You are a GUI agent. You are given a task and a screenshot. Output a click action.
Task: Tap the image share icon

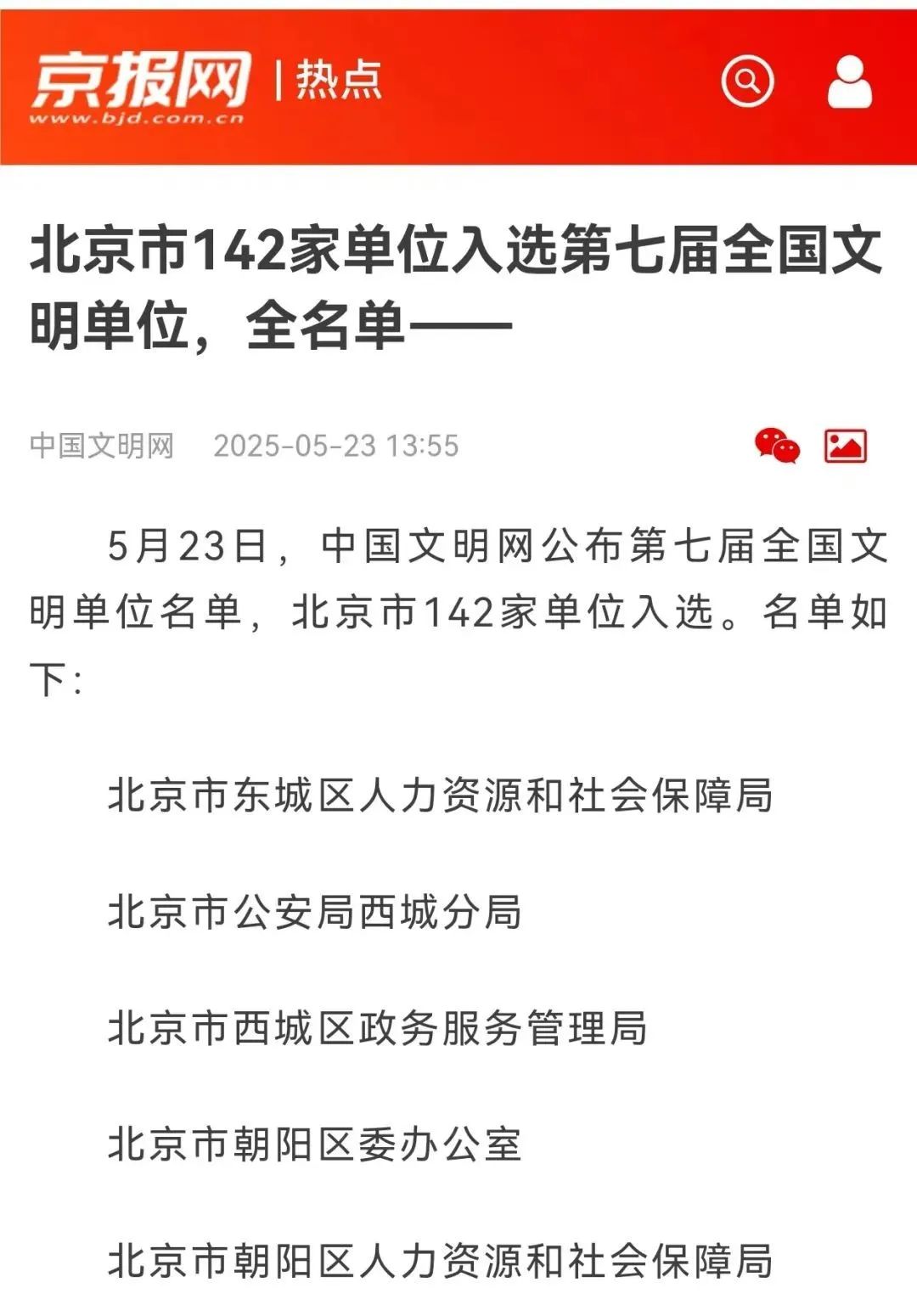point(845,446)
